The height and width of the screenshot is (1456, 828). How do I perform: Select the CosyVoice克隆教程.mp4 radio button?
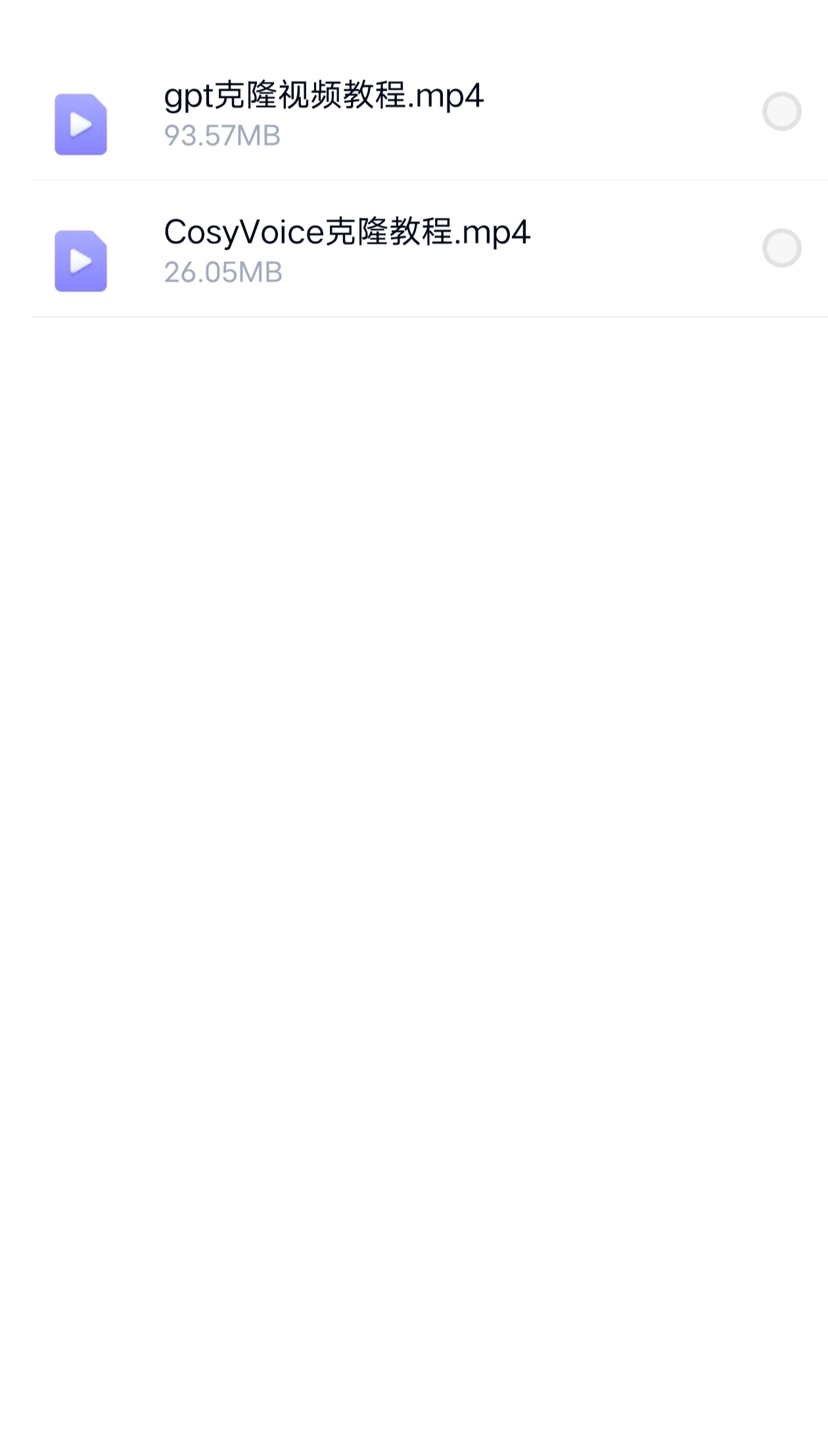[781, 248]
